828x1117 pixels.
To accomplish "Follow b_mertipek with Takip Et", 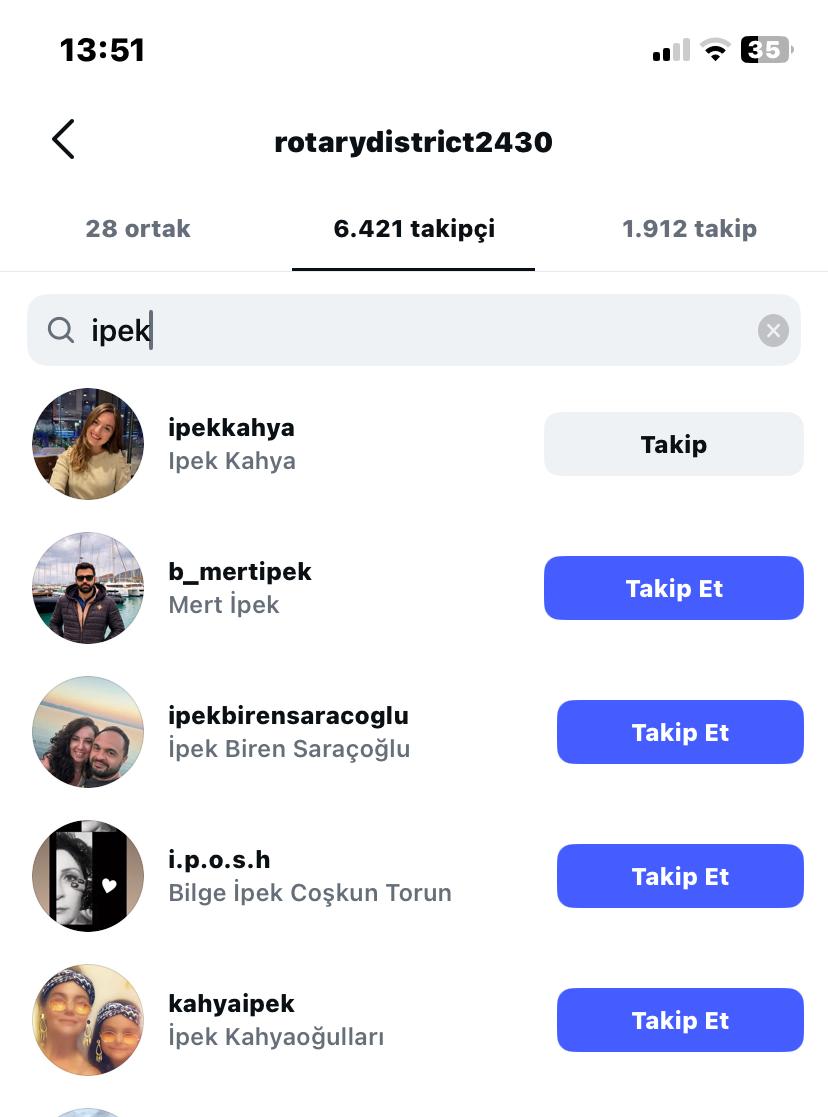I will click(673, 588).
